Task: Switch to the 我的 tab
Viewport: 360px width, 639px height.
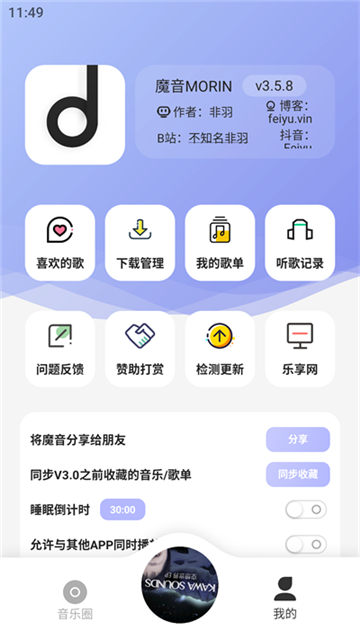Action: (x=285, y=598)
